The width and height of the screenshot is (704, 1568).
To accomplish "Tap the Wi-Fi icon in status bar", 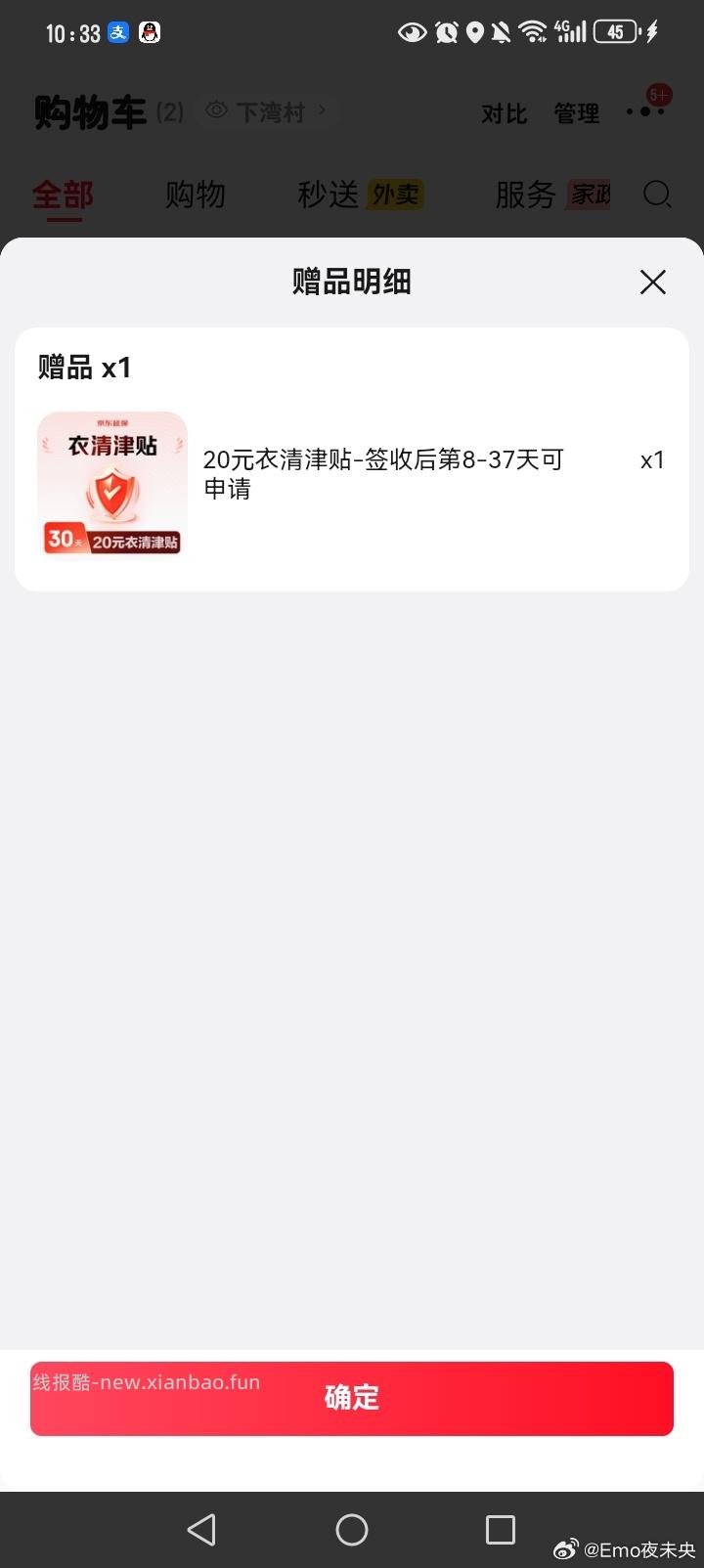I will click(533, 31).
